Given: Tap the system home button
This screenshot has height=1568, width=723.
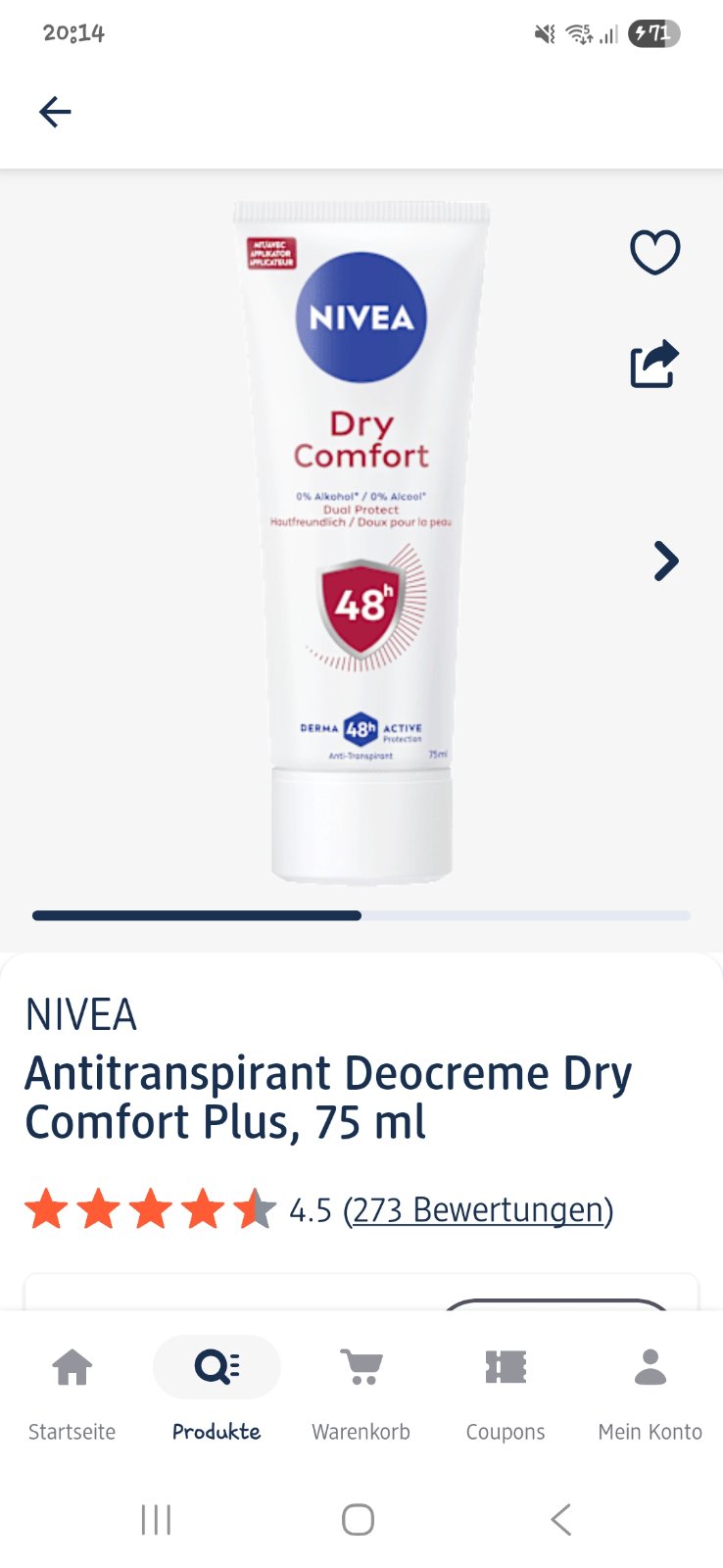Looking at the screenshot, I should tap(358, 1520).
